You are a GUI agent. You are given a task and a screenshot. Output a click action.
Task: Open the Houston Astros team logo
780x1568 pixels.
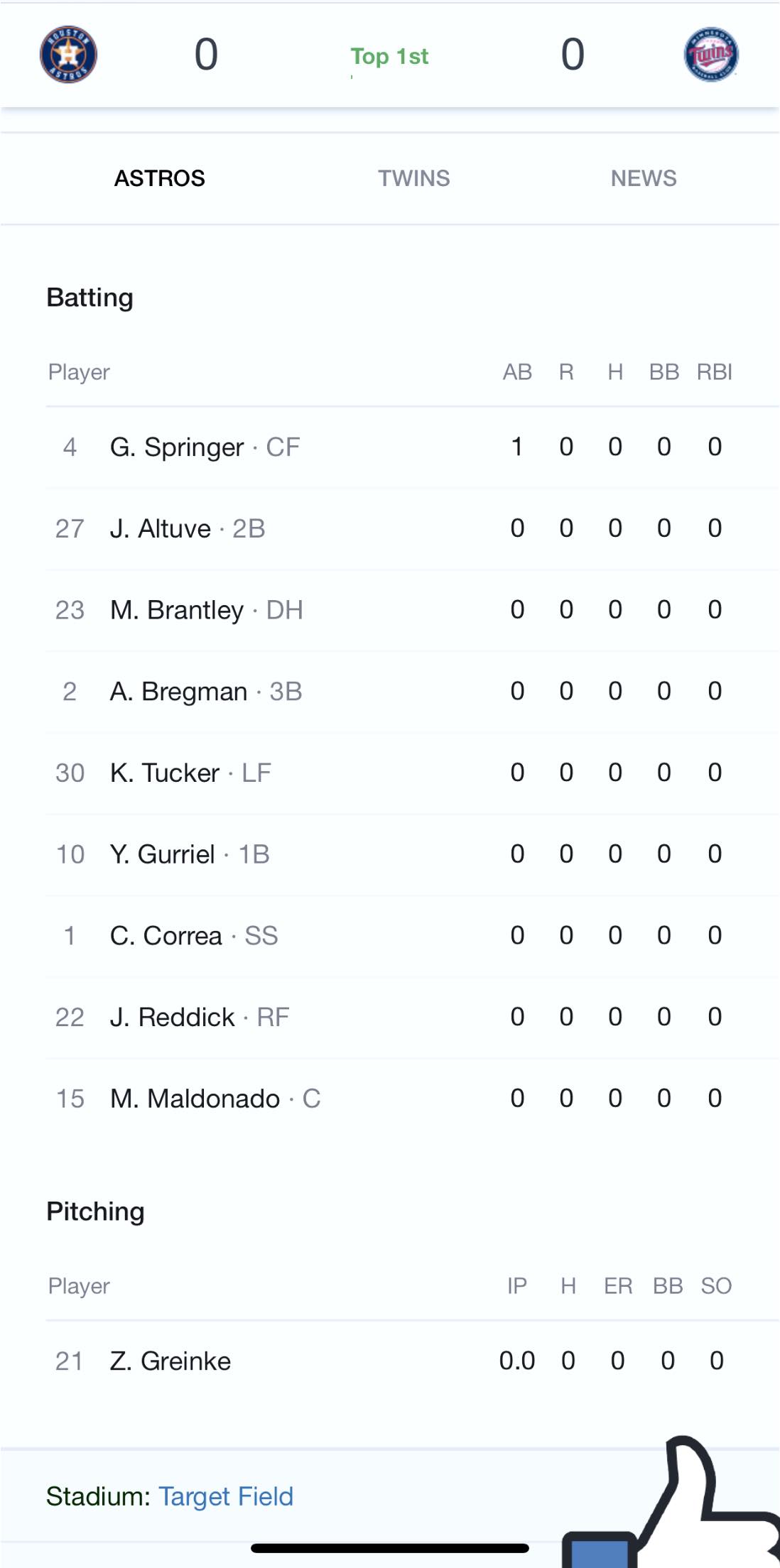pos(68,55)
